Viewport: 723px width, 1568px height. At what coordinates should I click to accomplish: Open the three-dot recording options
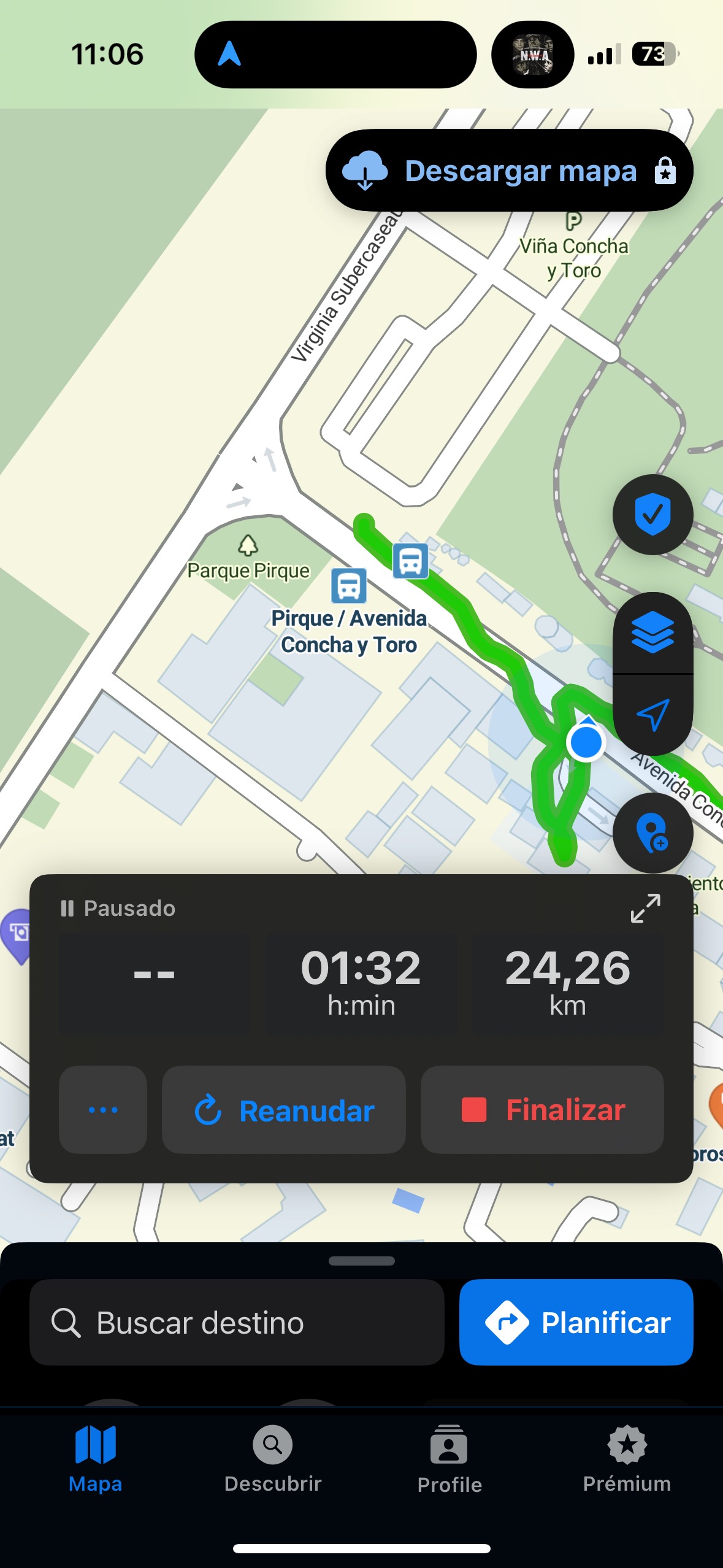pos(103,1110)
